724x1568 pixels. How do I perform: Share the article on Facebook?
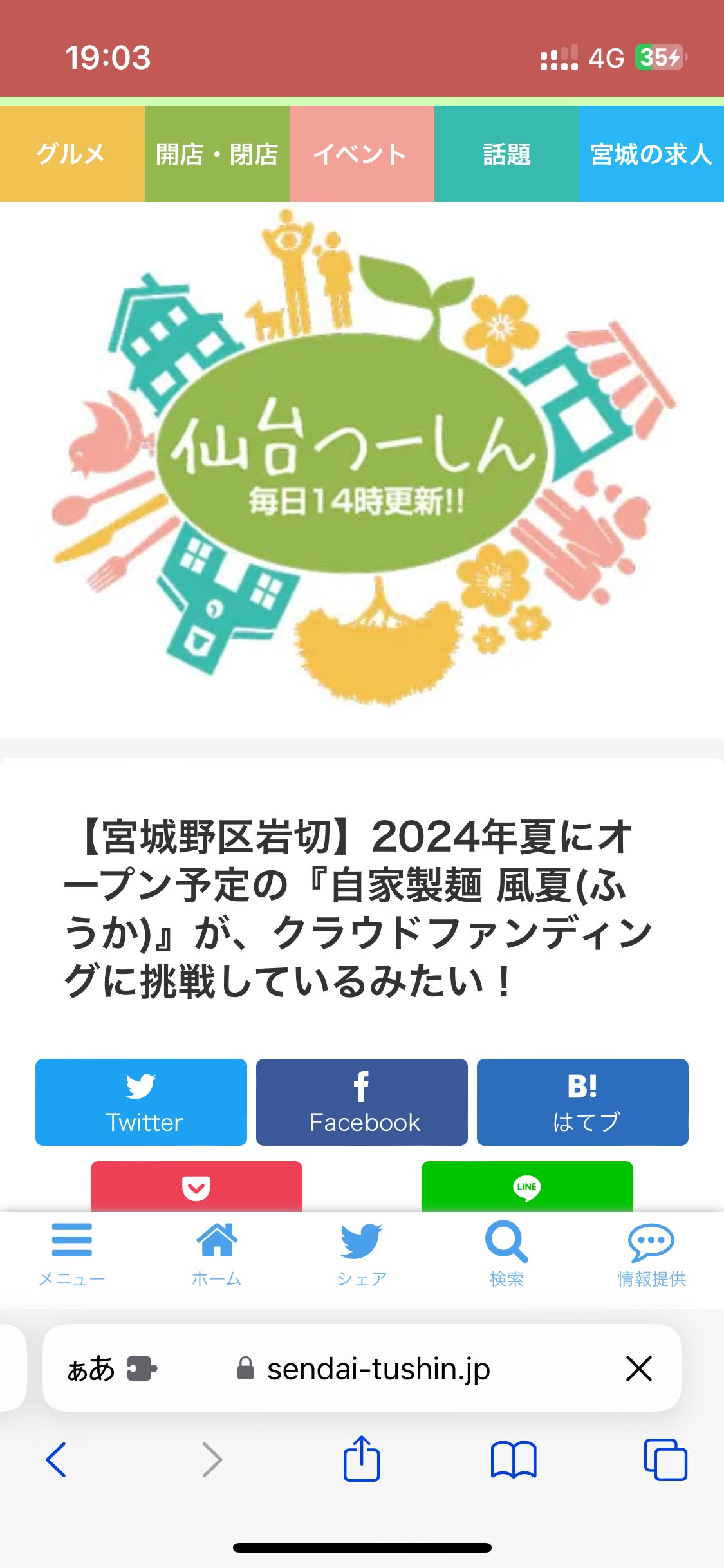(362, 1102)
